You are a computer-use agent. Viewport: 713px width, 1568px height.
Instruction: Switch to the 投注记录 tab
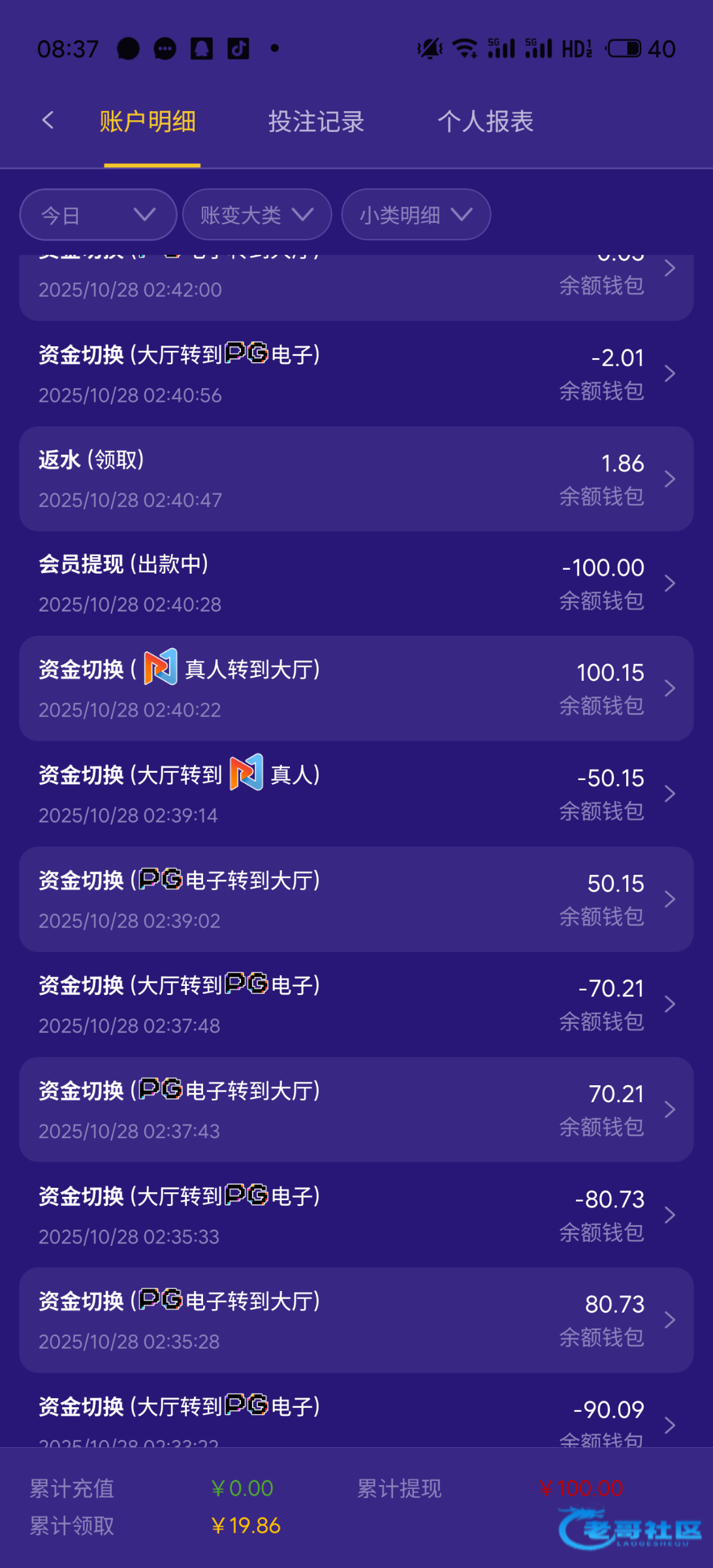click(316, 122)
